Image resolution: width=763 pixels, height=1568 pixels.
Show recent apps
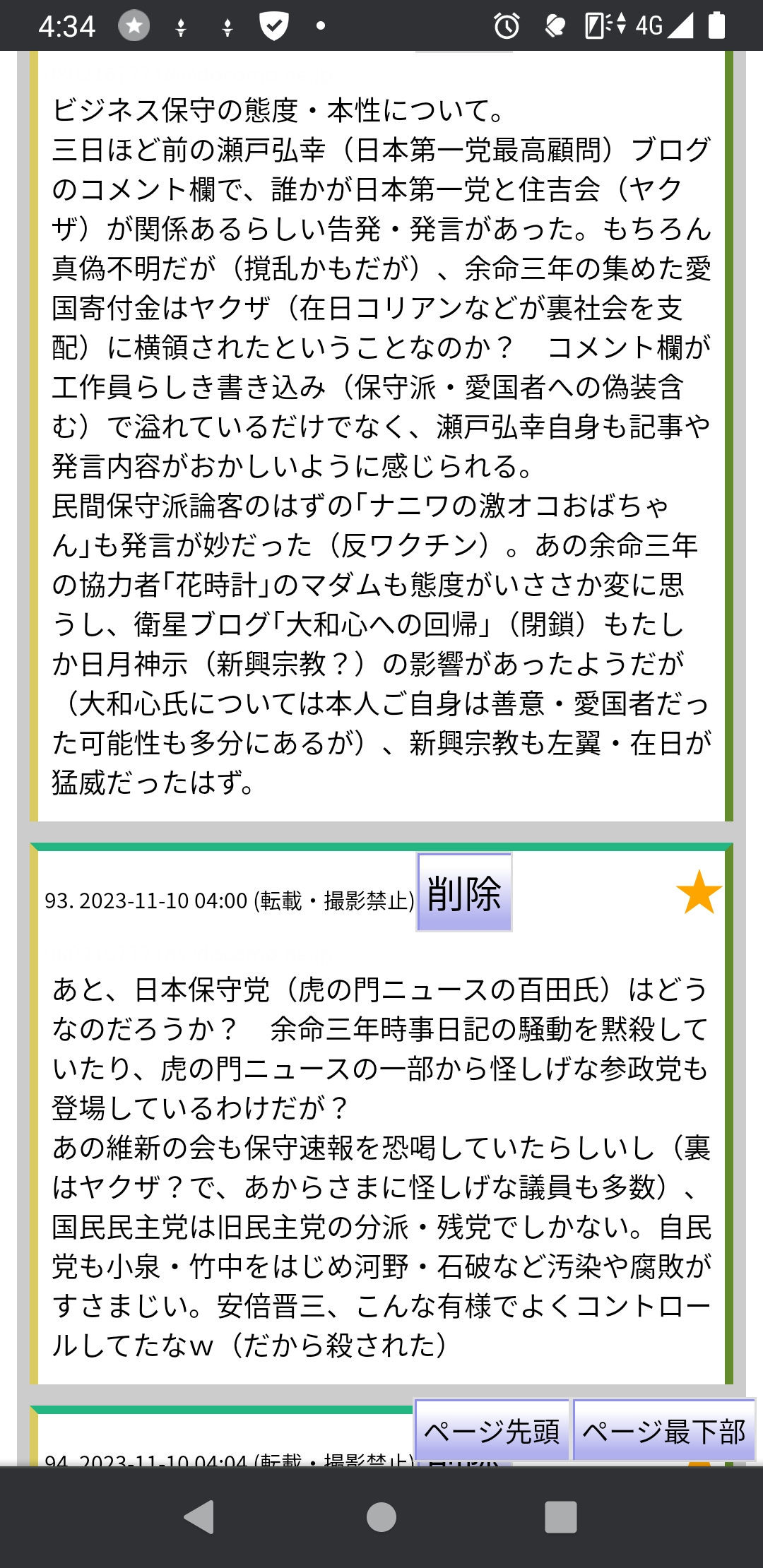[x=561, y=1516]
